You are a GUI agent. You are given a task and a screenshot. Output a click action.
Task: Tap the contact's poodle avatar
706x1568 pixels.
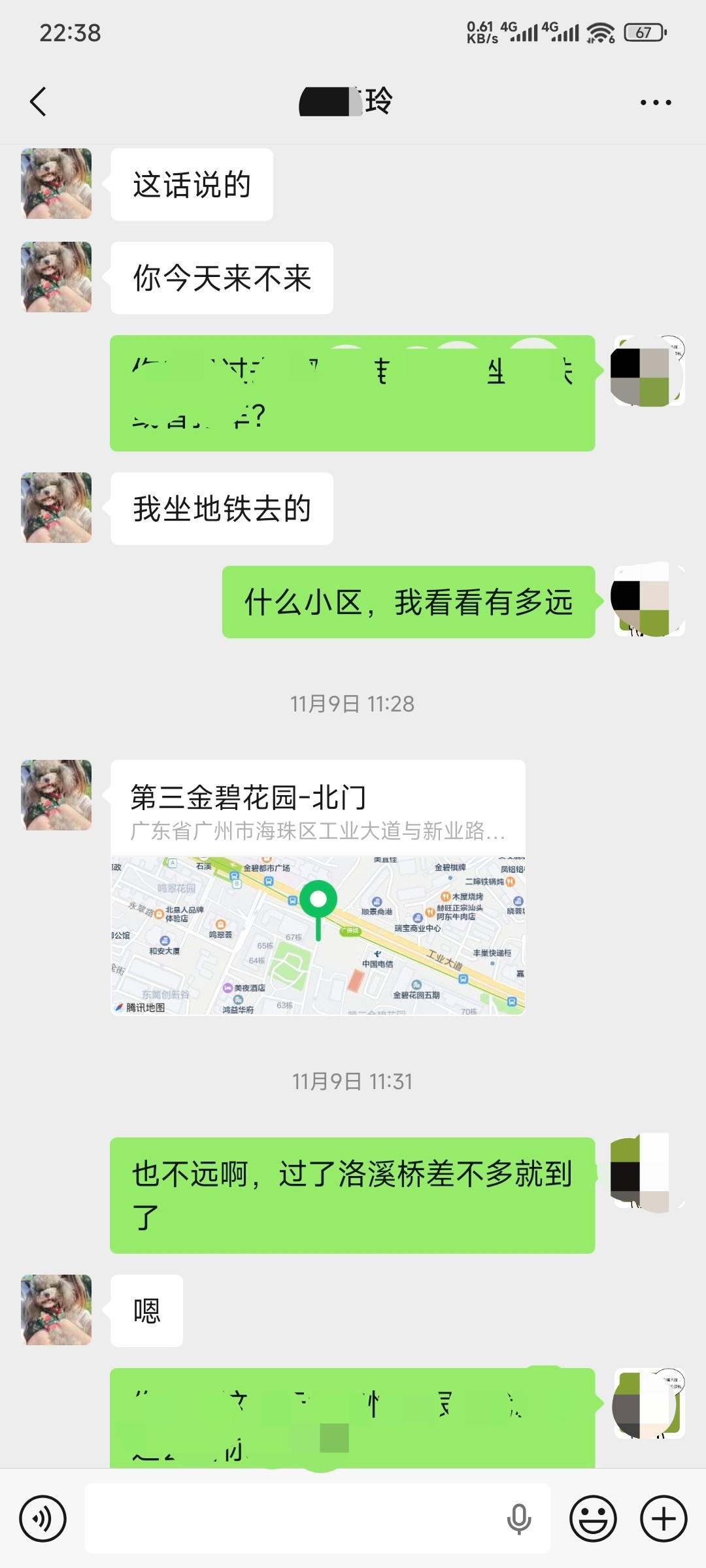(56, 183)
